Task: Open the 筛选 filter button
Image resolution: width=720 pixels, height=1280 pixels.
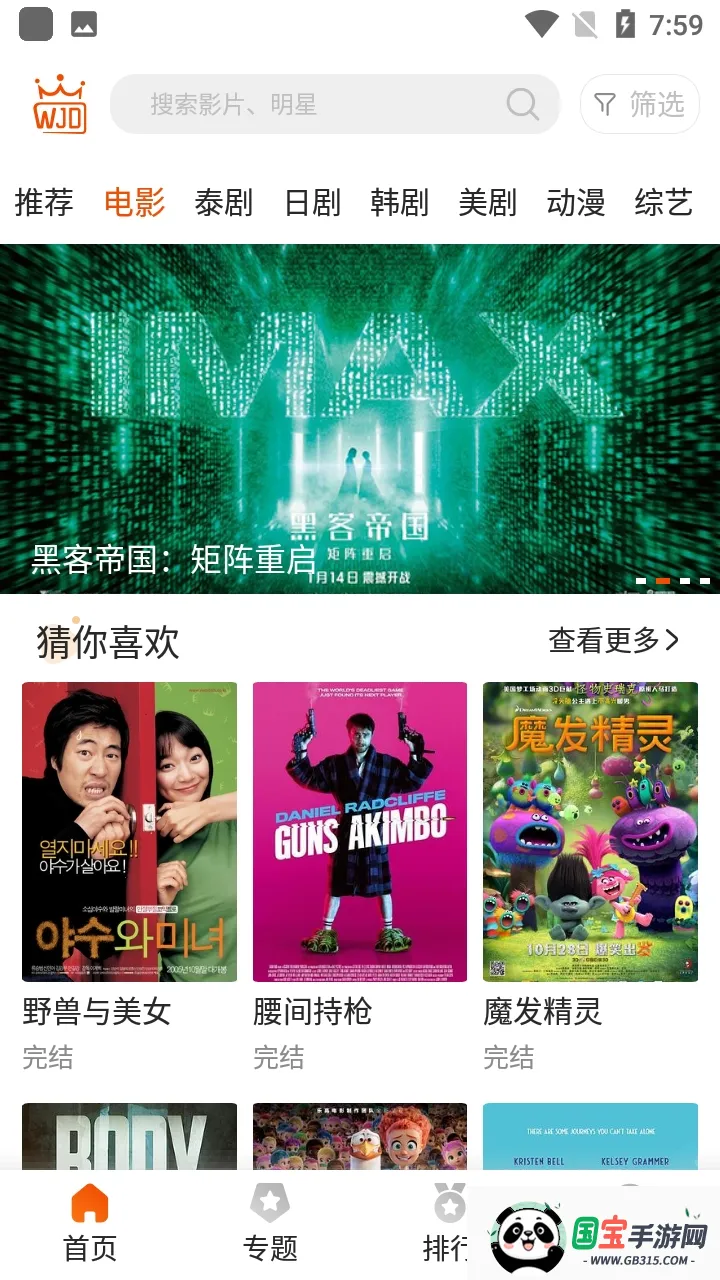Action: pos(640,104)
